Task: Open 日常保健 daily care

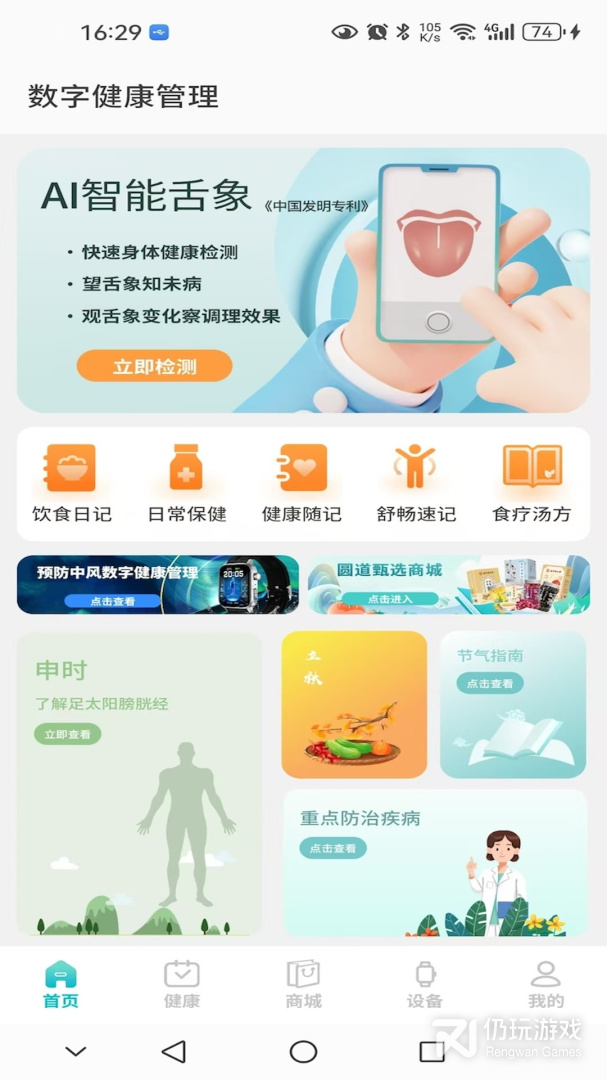Action: (x=187, y=484)
